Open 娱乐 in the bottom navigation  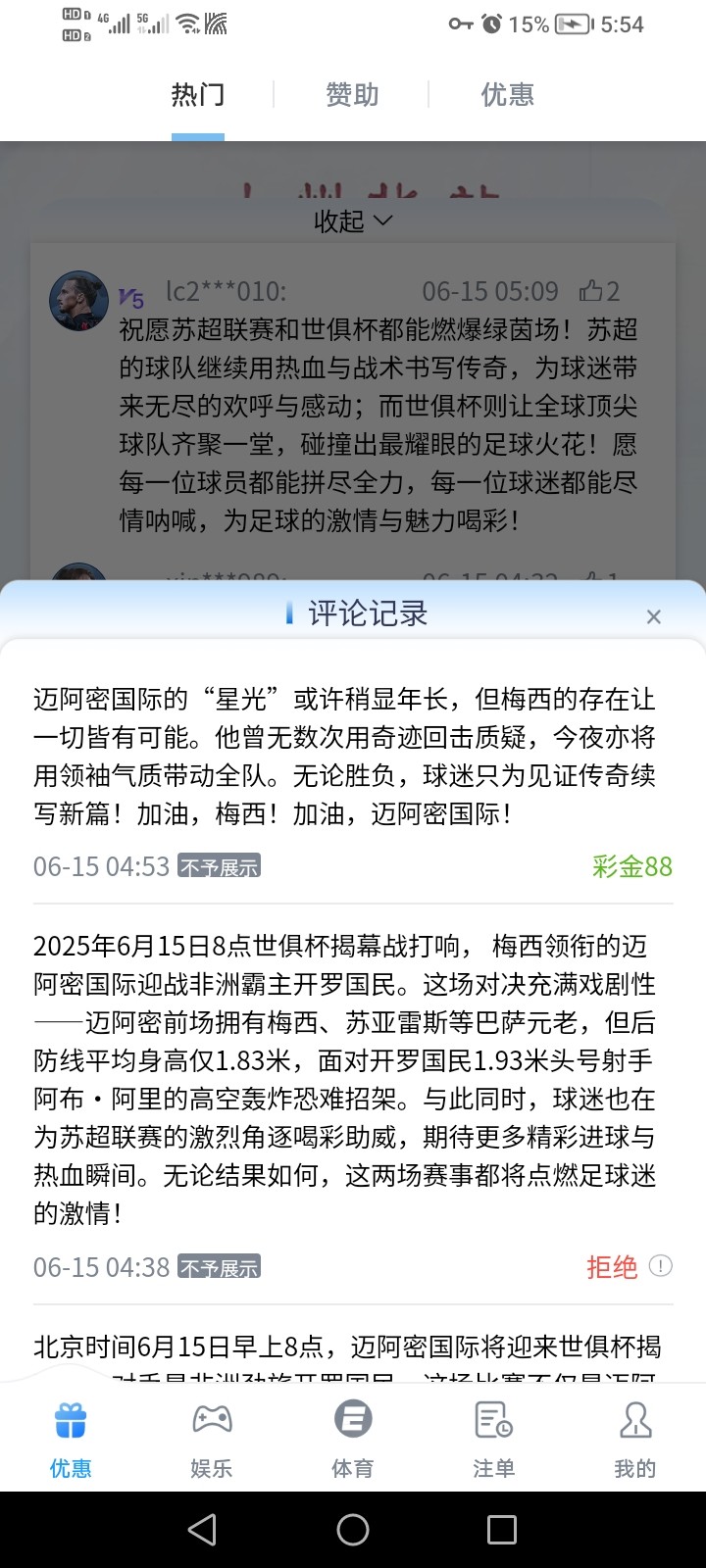(x=212, y=1438)
